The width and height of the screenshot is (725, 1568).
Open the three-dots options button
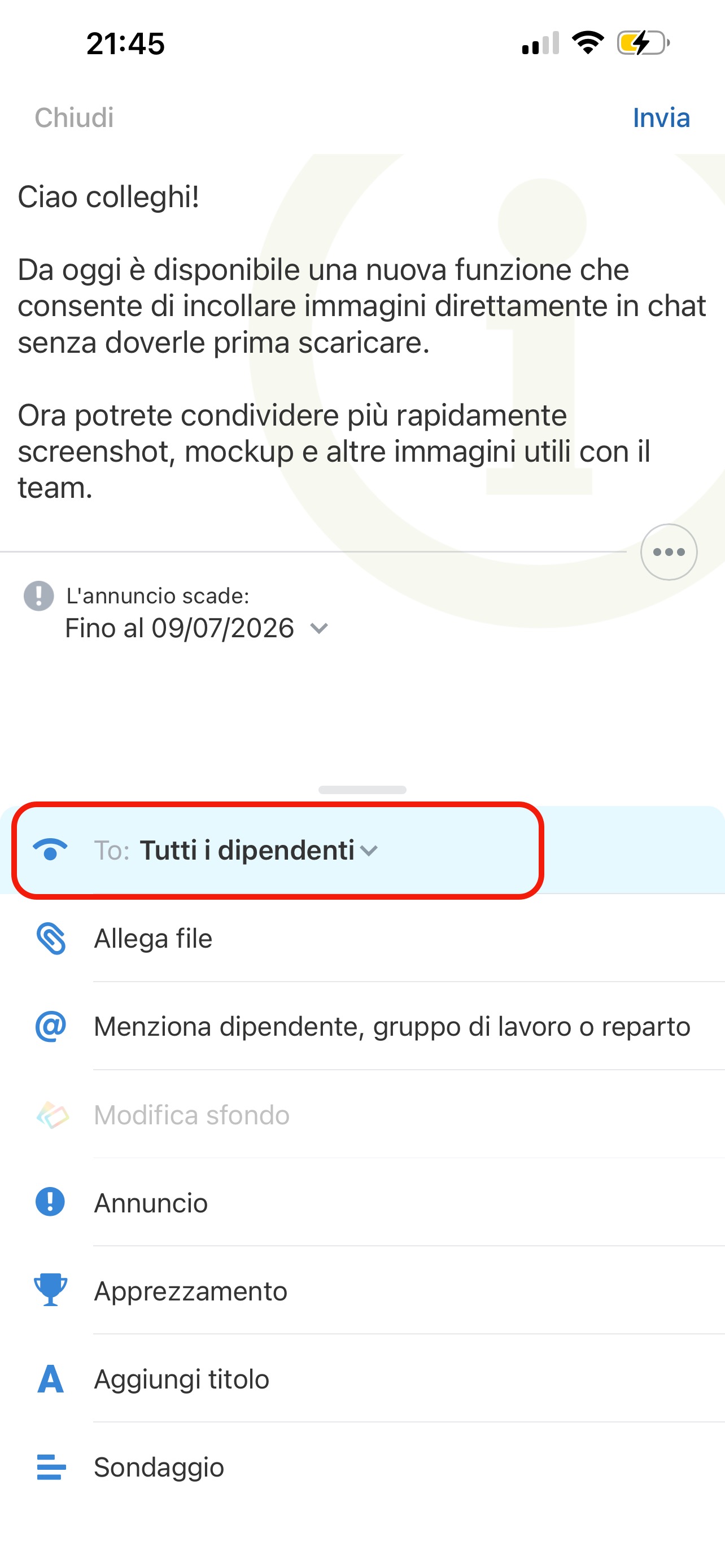pos(669,552)
